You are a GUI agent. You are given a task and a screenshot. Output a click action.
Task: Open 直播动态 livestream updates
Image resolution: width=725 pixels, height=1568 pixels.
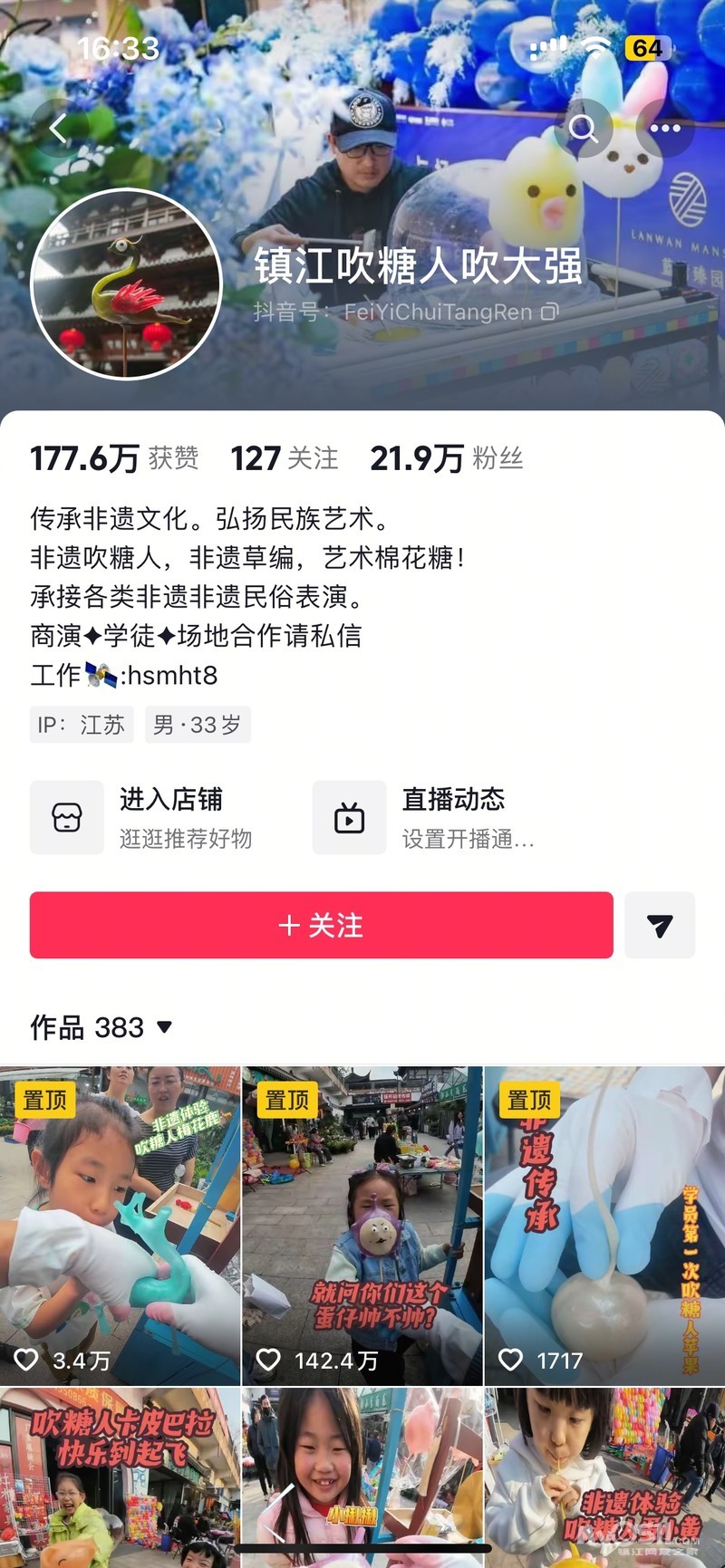pos(426,817)
